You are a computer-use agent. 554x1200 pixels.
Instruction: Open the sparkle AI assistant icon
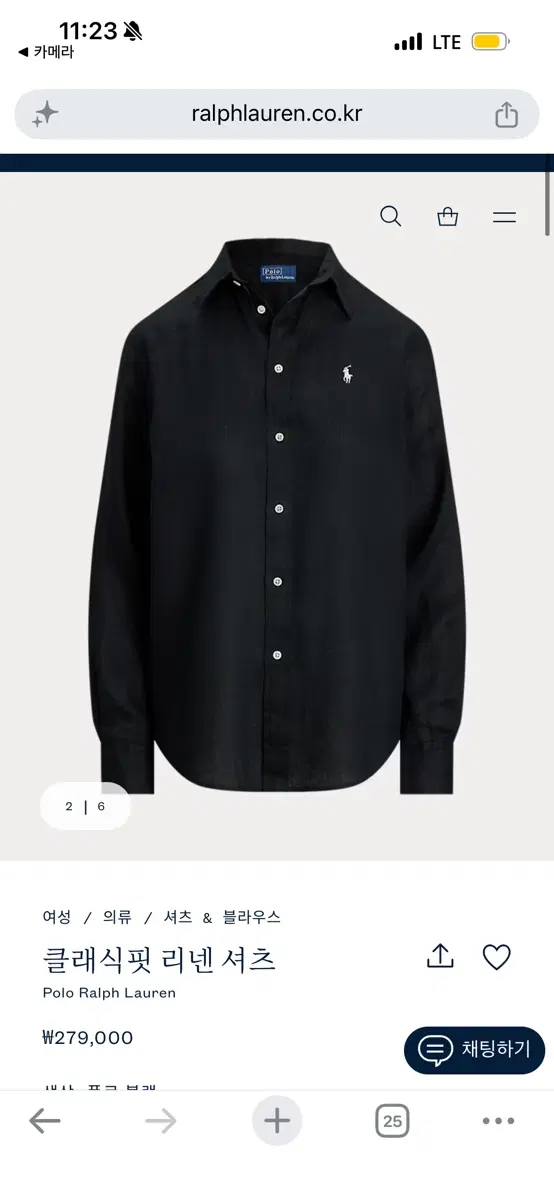point(45,114)
